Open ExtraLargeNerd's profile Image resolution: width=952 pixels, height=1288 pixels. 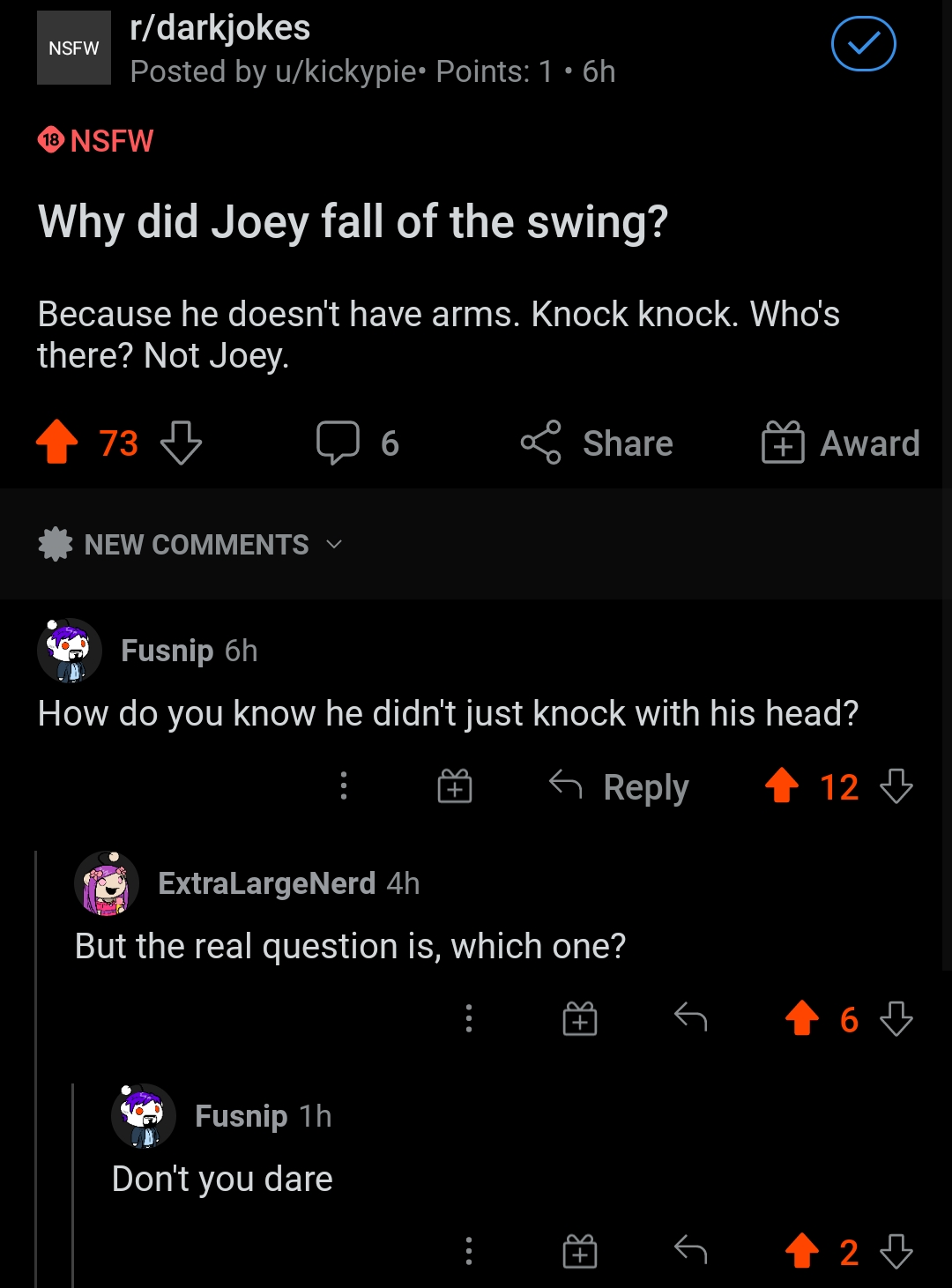(x=266, y=883)
